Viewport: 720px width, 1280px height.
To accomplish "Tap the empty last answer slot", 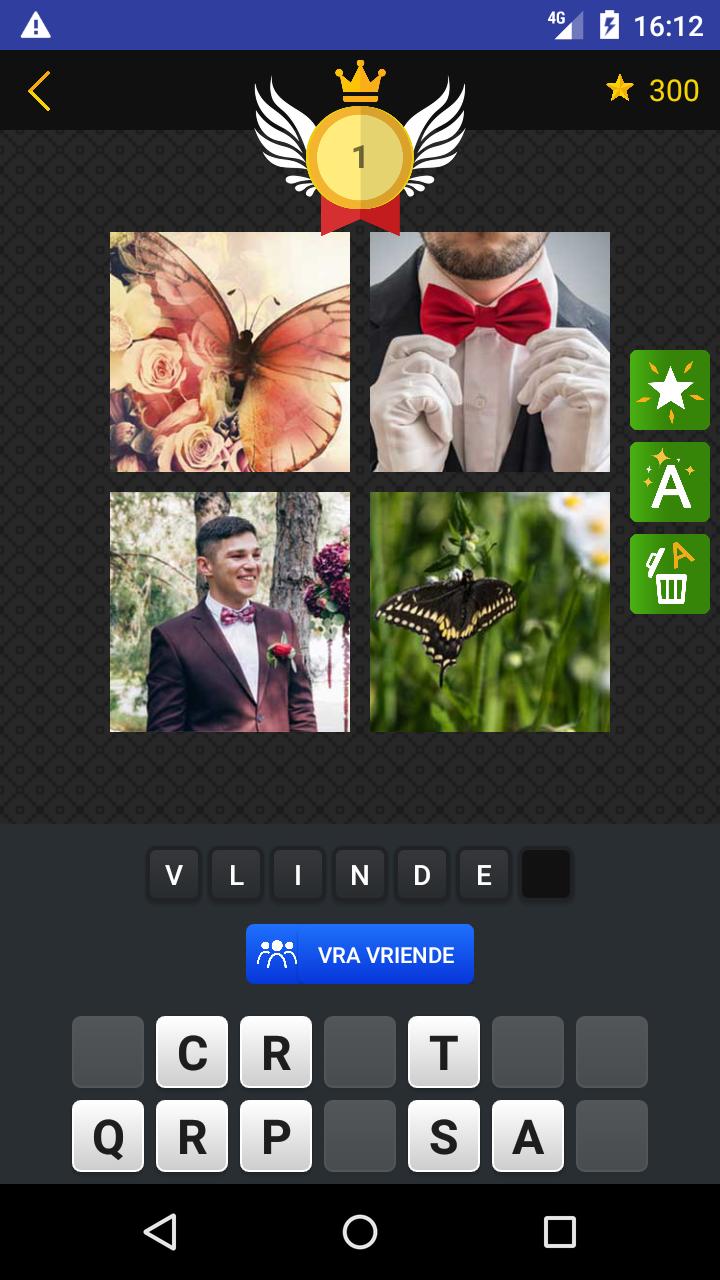I will click(546, 873).
